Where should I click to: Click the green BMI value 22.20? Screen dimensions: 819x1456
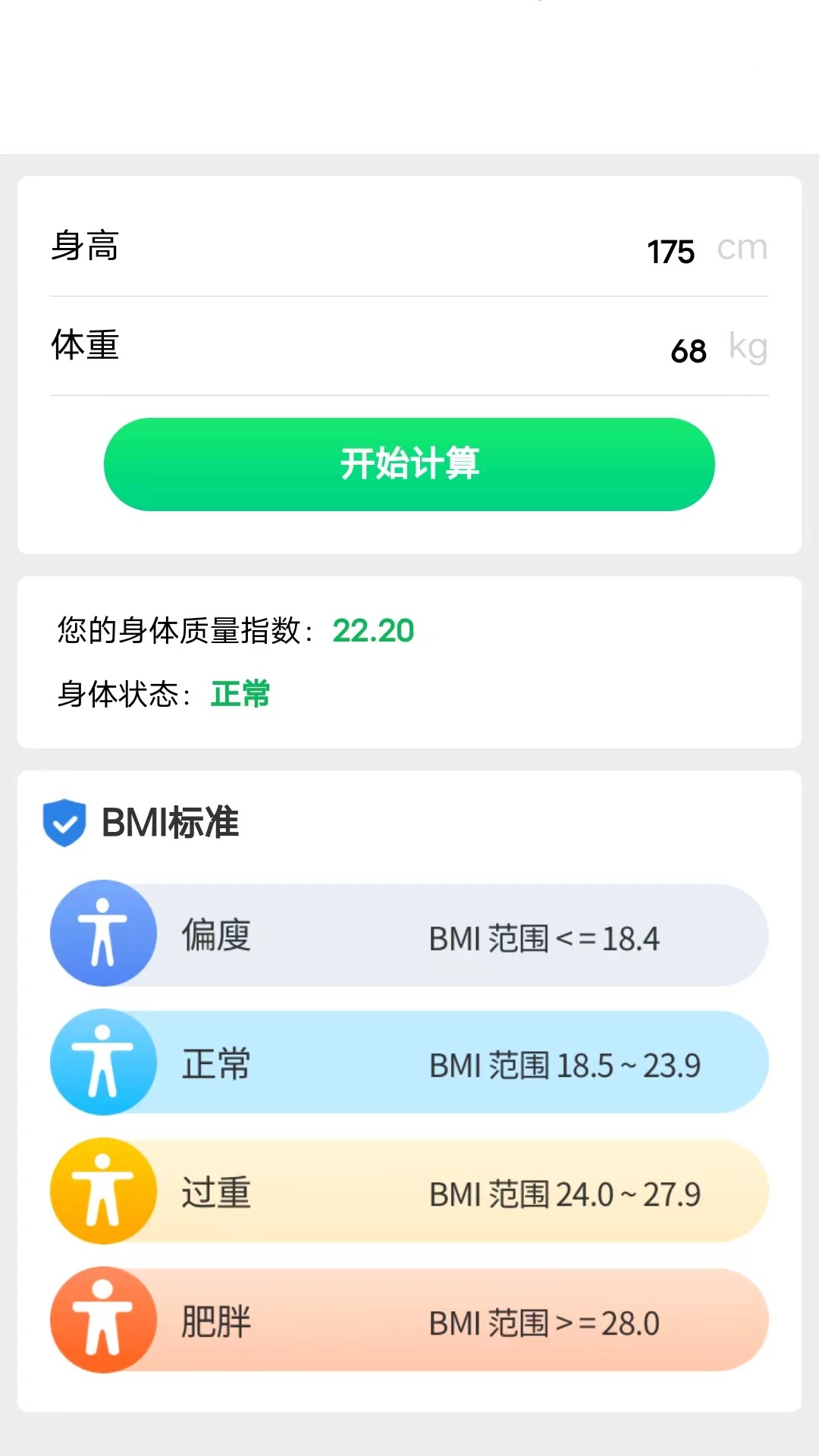coord(372,631)
